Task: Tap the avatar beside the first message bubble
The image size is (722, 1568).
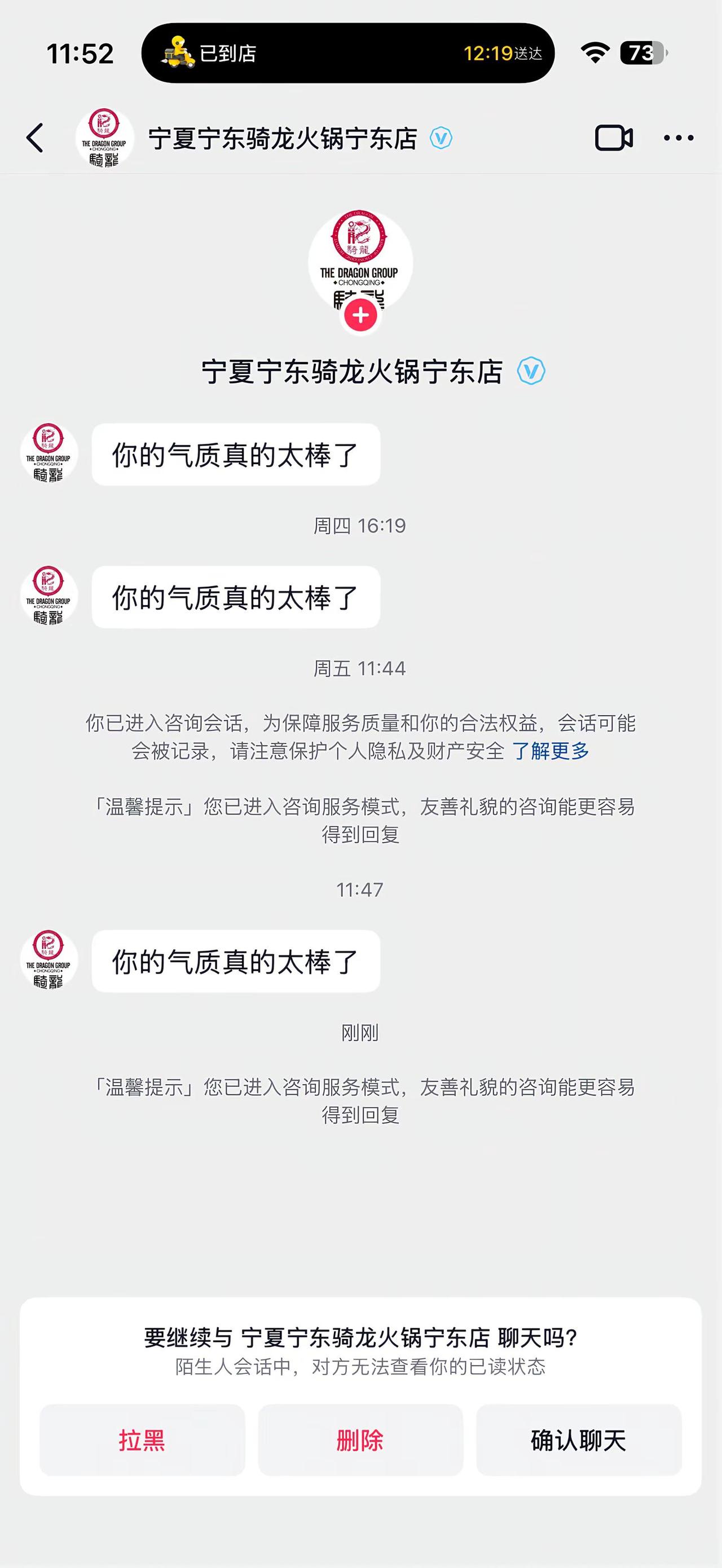Action: point(49,453)
